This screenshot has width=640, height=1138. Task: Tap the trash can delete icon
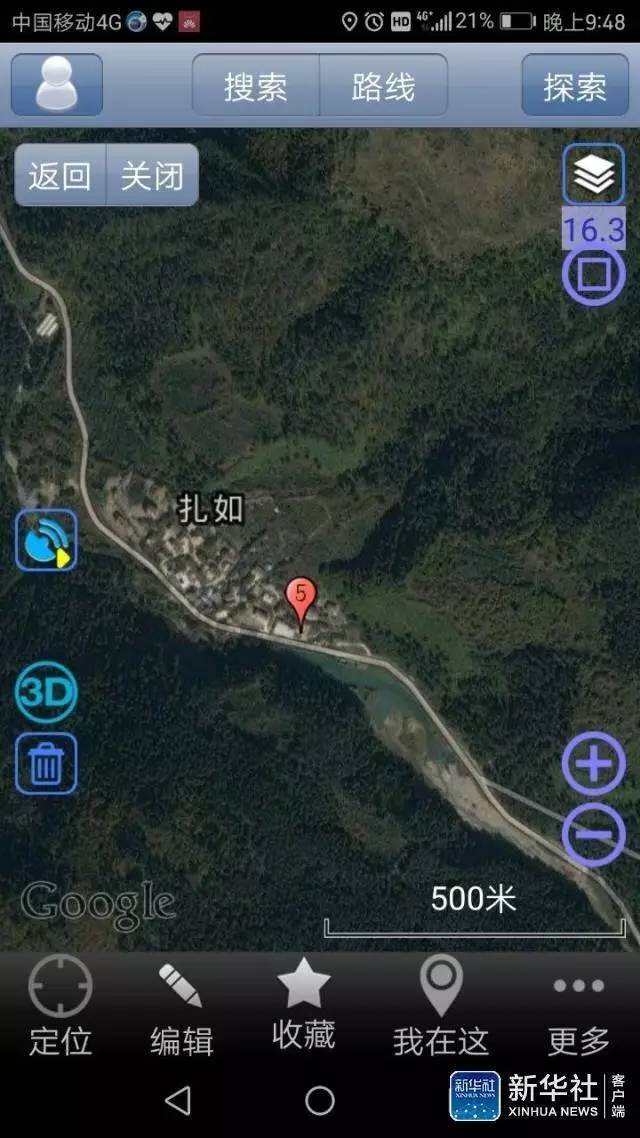46,764
